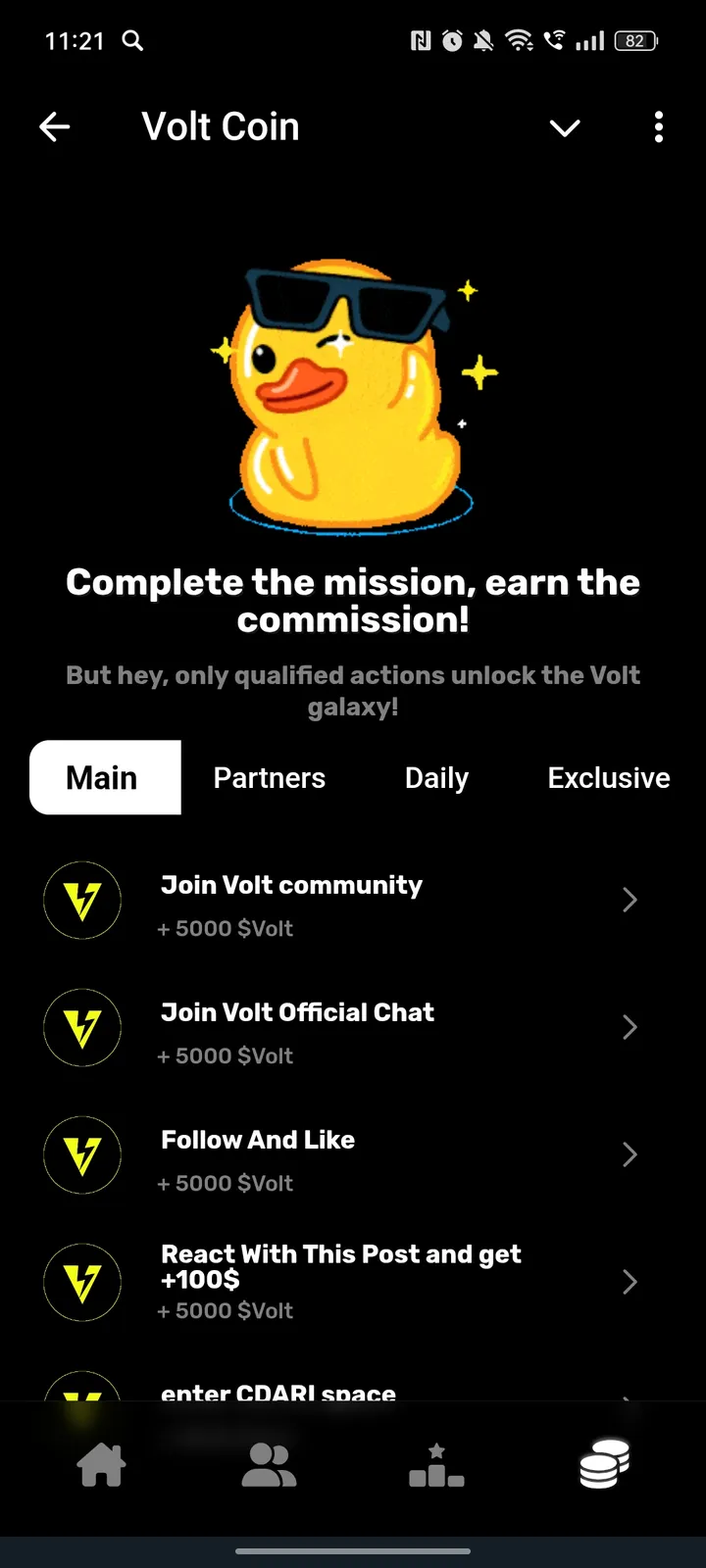Viewport: 706px width, 1568px height.
Task: Select the Exclusive tab
Action: [x=608, y=777]
